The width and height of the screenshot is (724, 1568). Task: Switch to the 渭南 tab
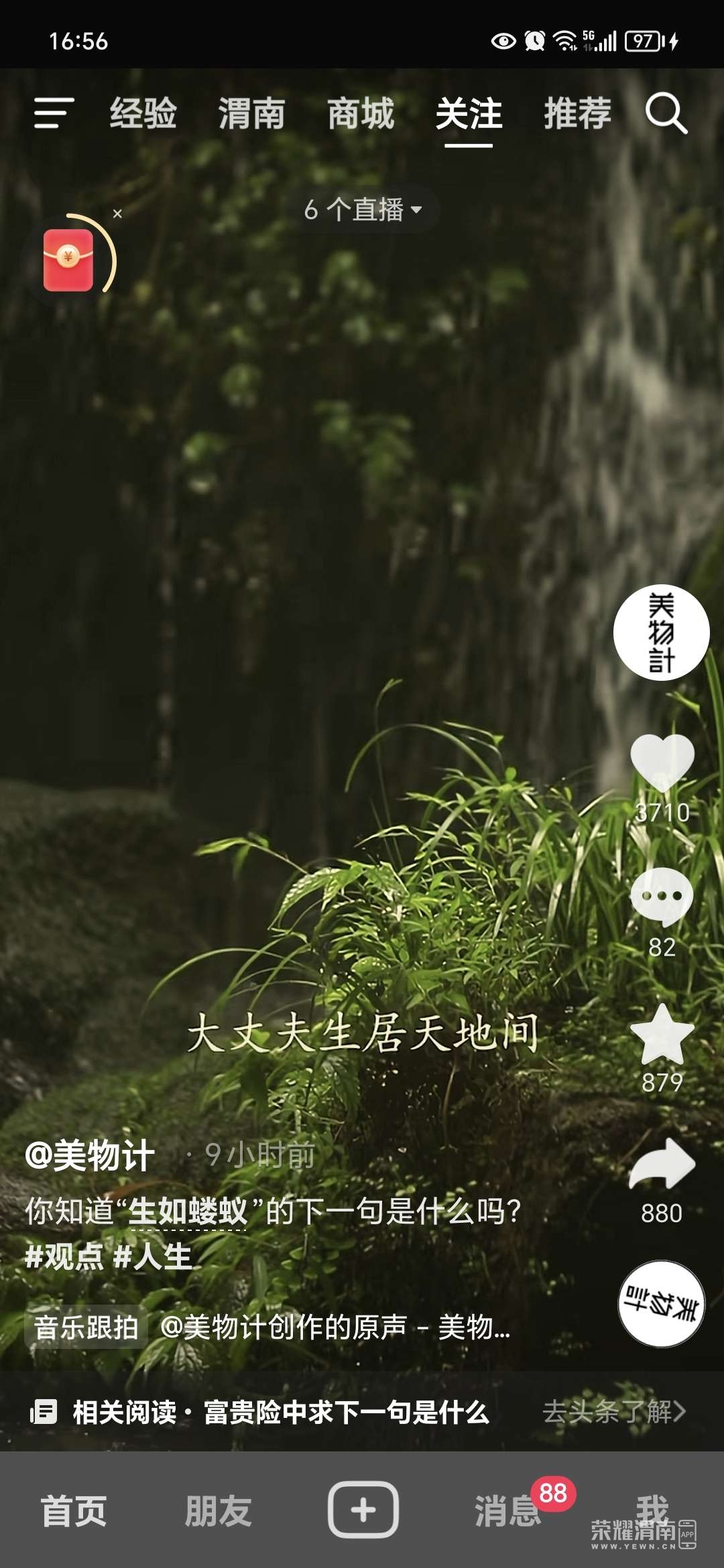(x=252, y=113)
